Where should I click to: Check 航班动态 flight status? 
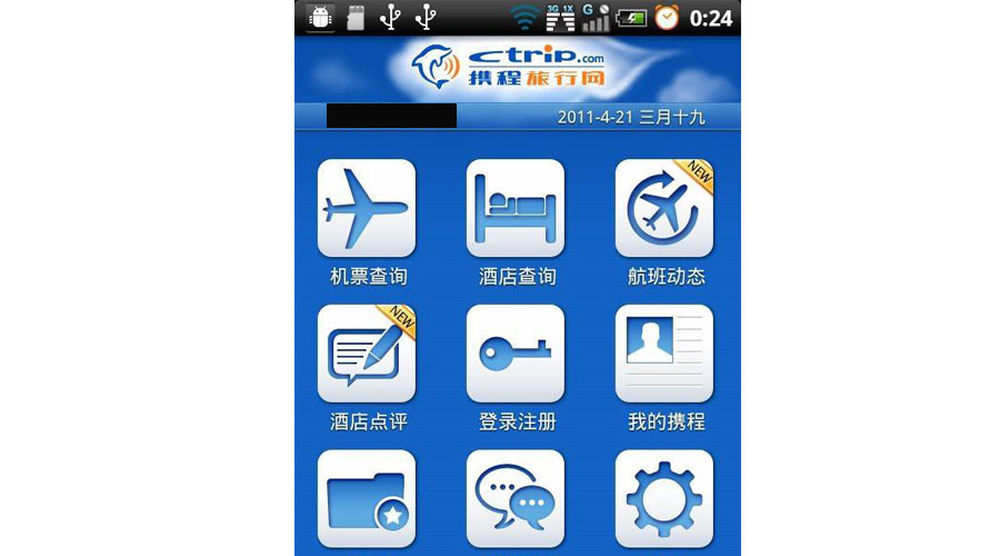(x=664, y=208)
